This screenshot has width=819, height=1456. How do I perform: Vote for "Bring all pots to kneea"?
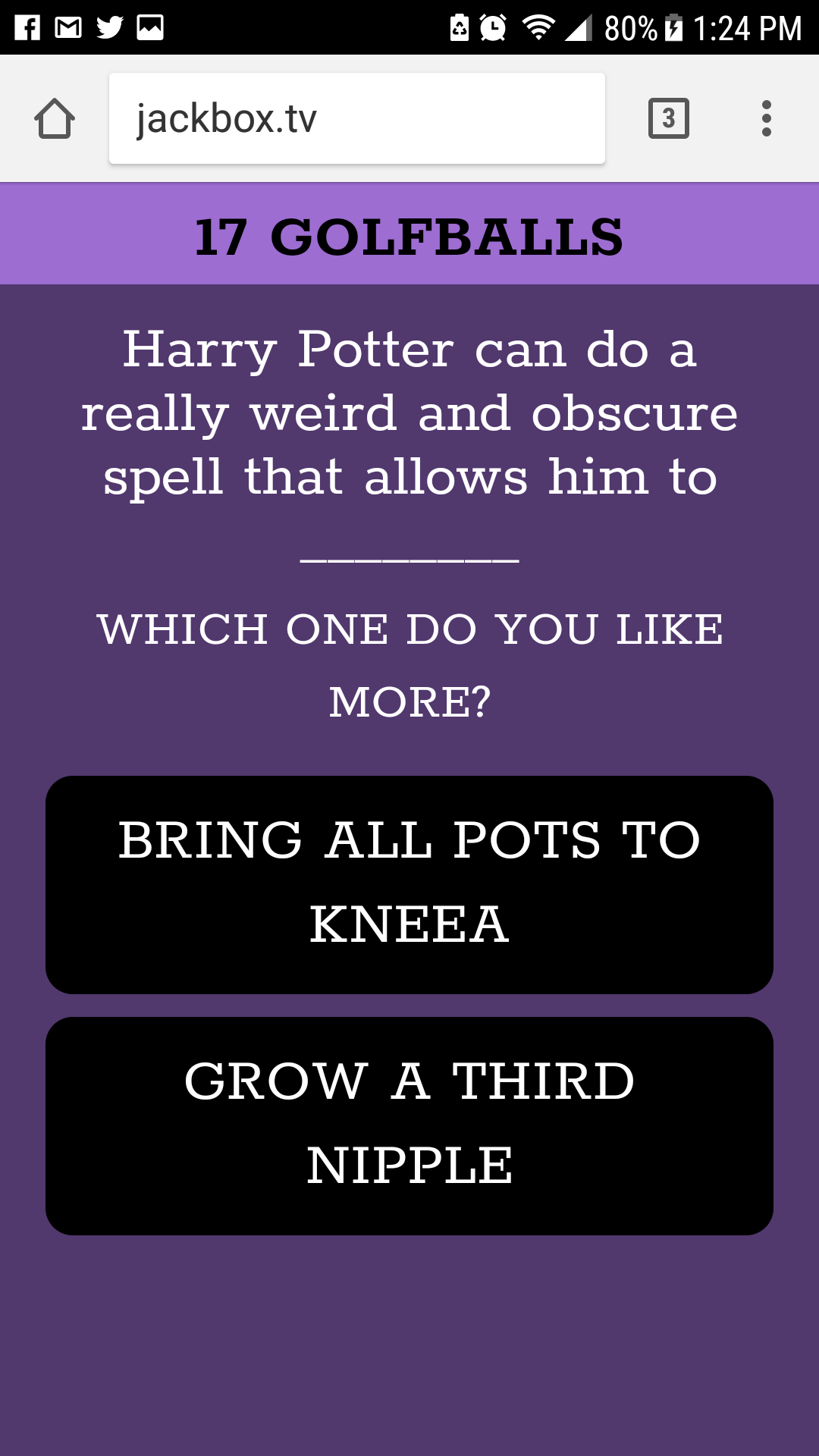409,884
